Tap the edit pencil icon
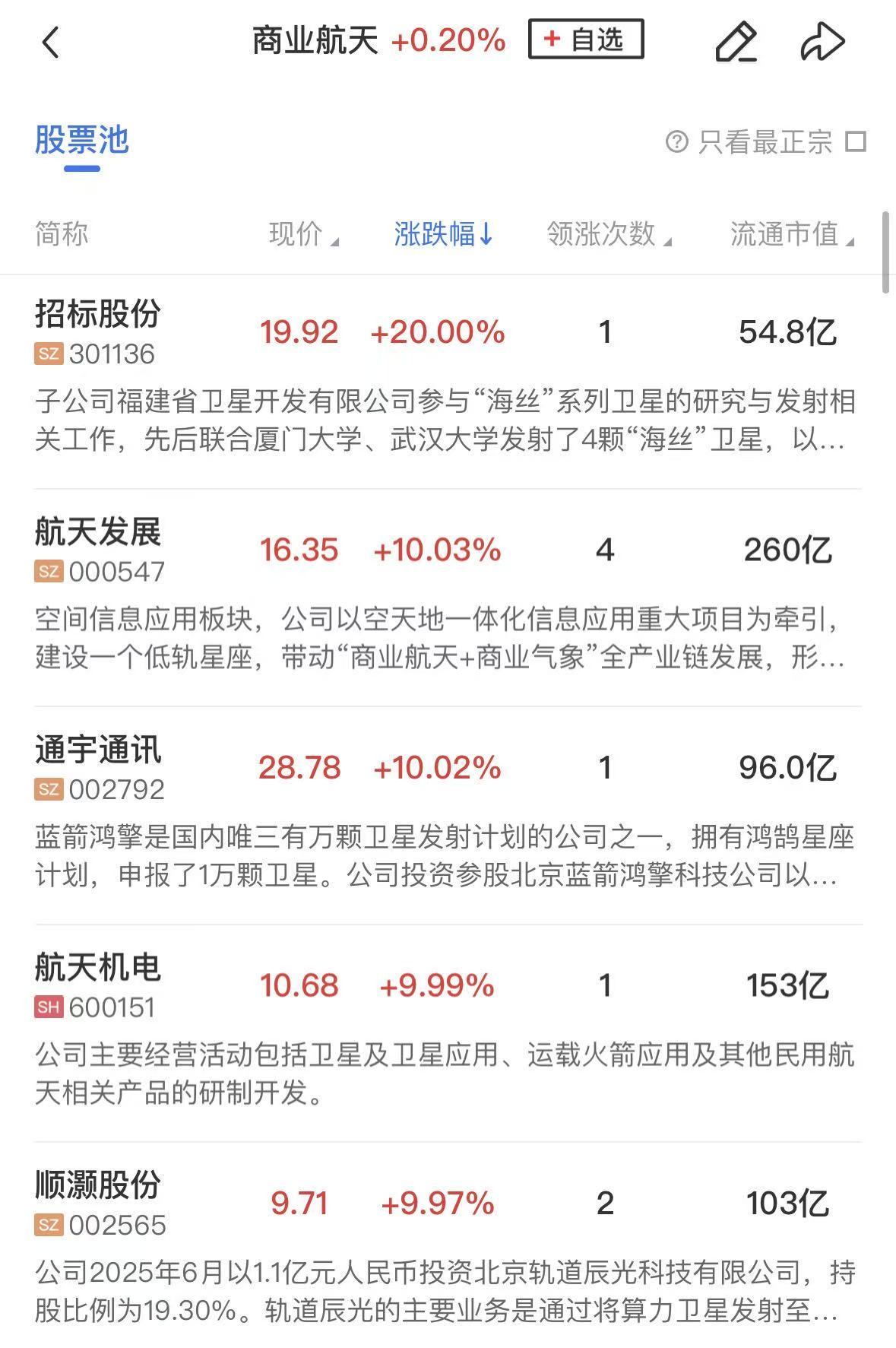Viewport: 896px width, 1348px height. point(736,42)
